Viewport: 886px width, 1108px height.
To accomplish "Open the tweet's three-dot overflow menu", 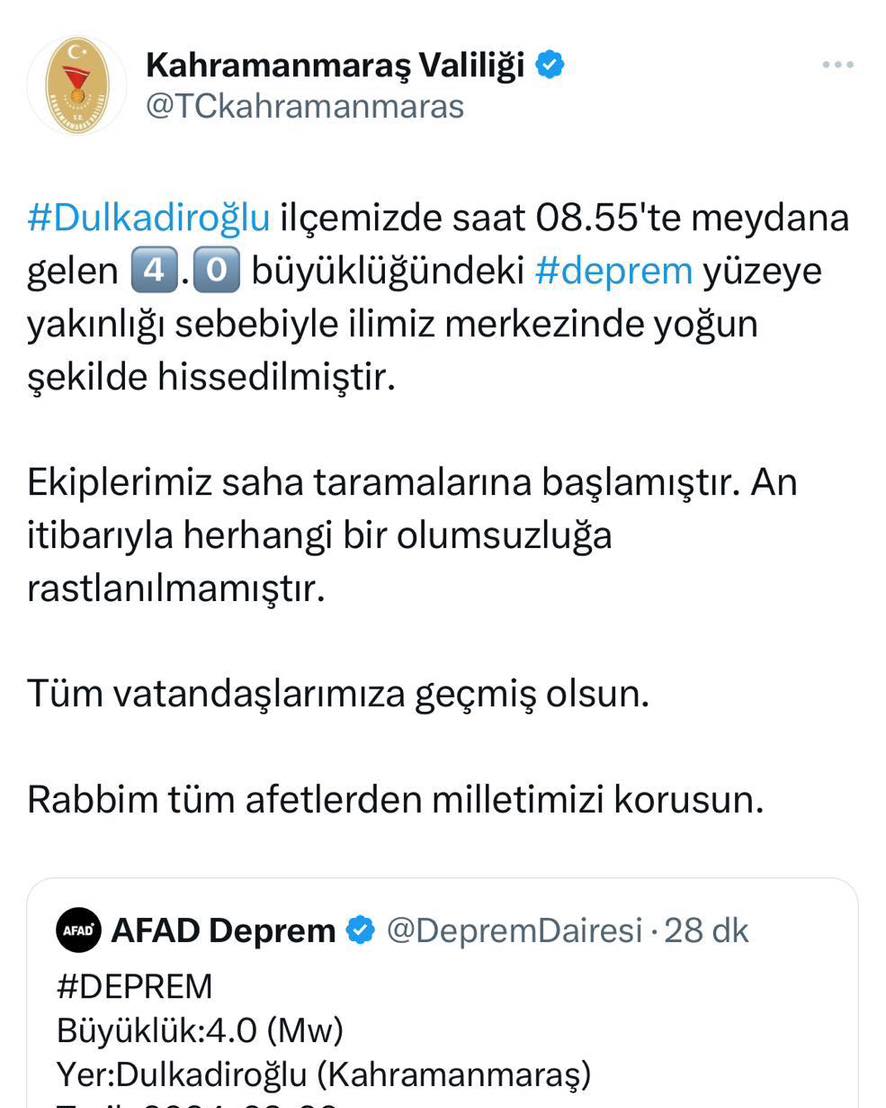I will tap(837, 65).
